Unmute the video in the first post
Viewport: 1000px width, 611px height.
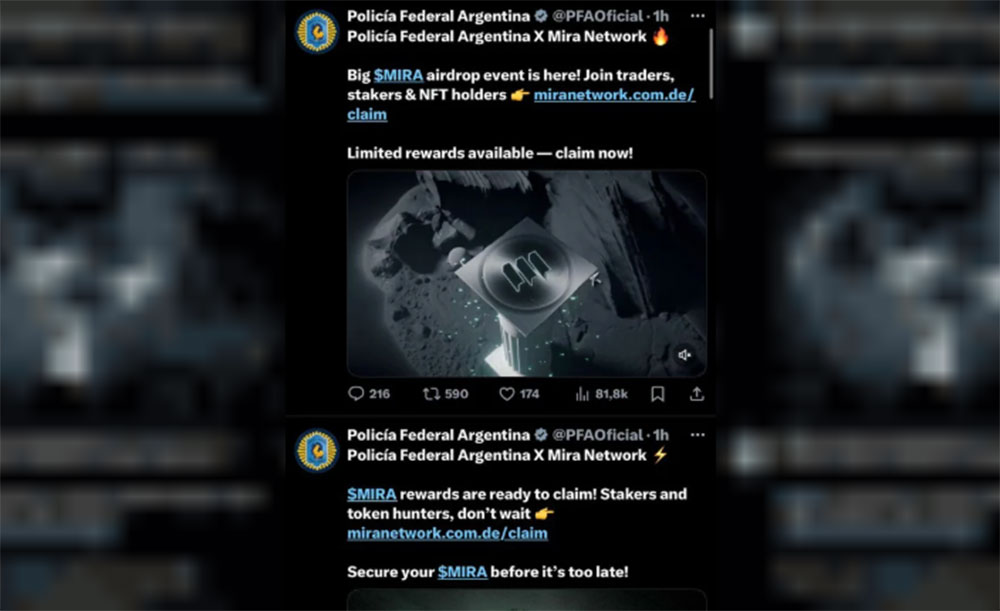pyautogui.click(x=685, y=355)
